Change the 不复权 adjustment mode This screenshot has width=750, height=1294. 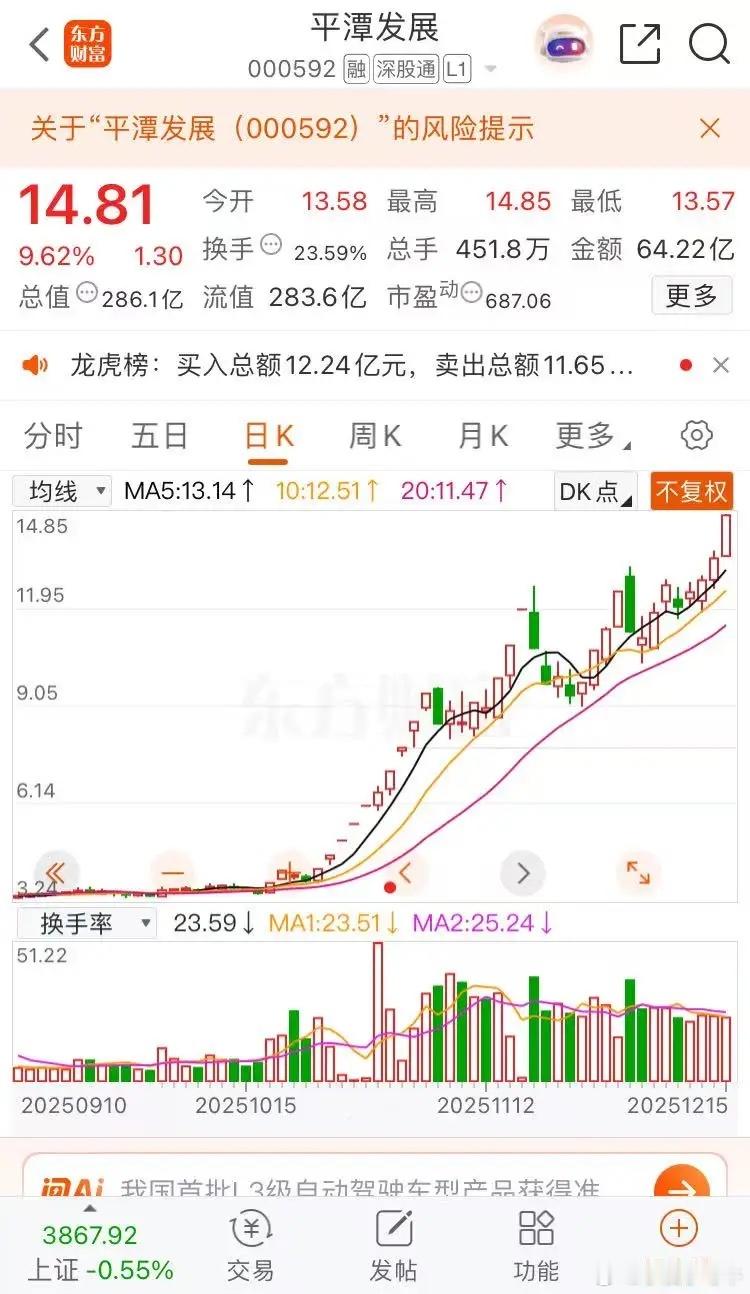point(691,492)
